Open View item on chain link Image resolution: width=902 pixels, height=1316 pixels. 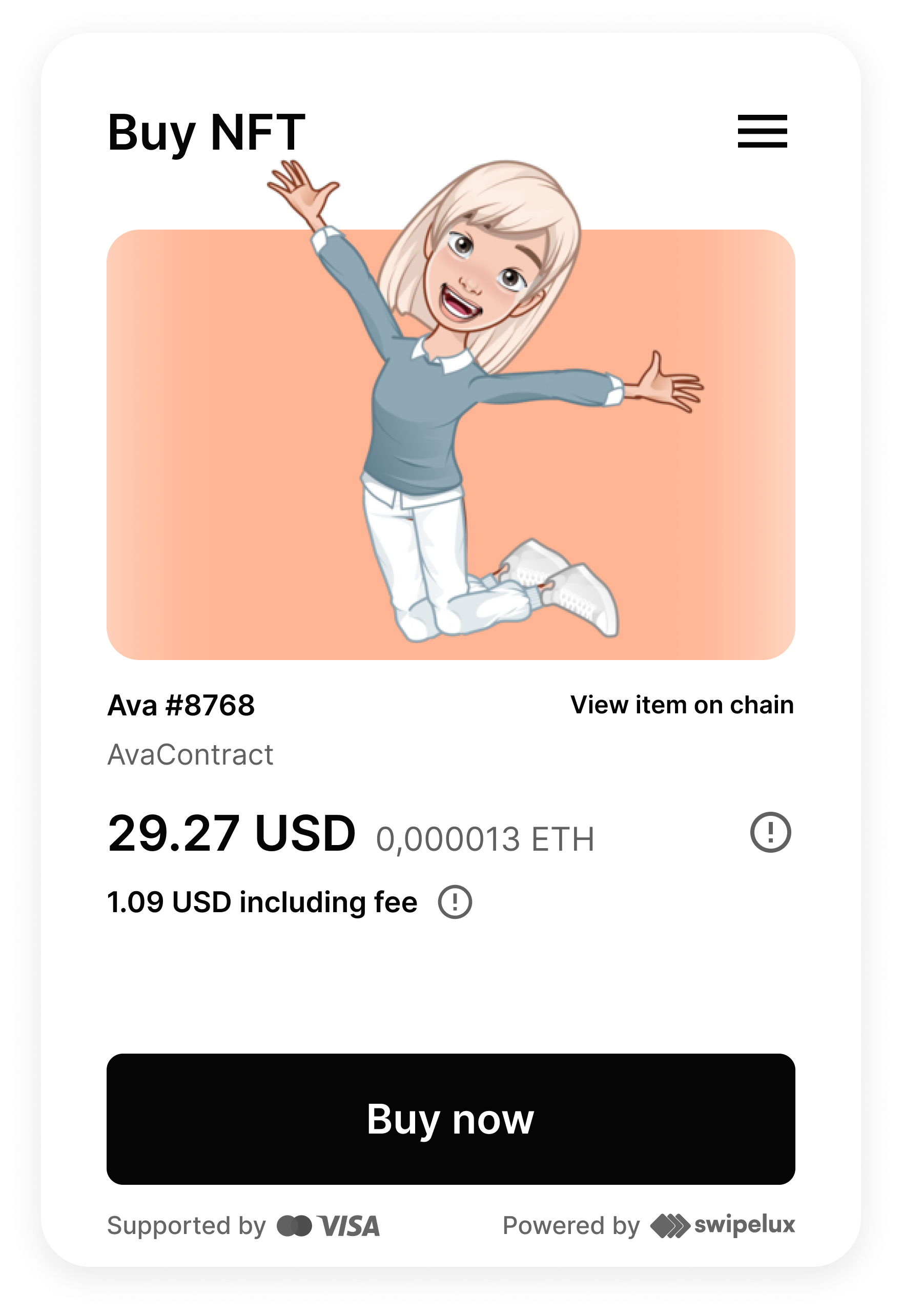coord(681,705)
